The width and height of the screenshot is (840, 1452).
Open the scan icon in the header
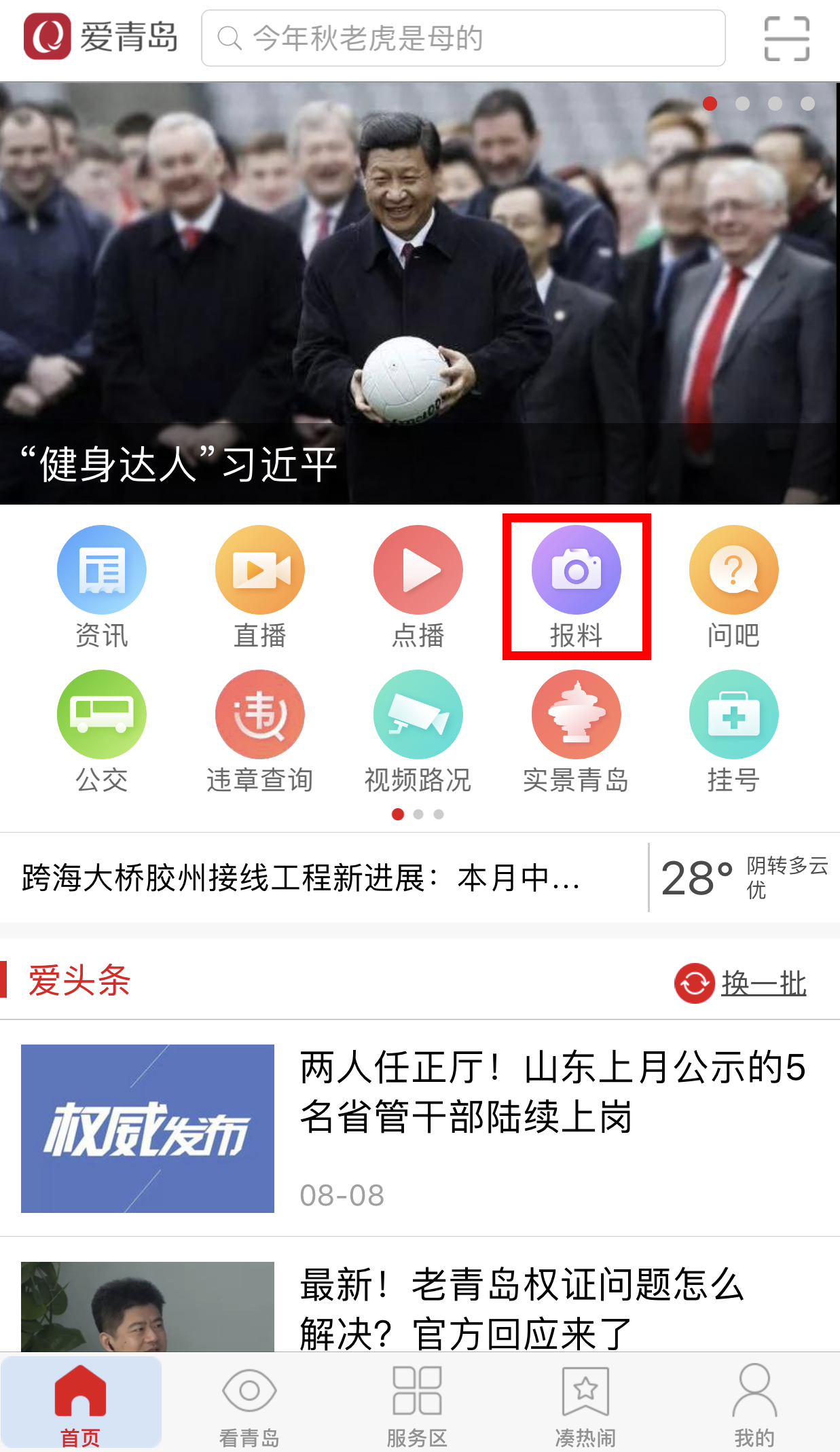[x=786, y=39]
